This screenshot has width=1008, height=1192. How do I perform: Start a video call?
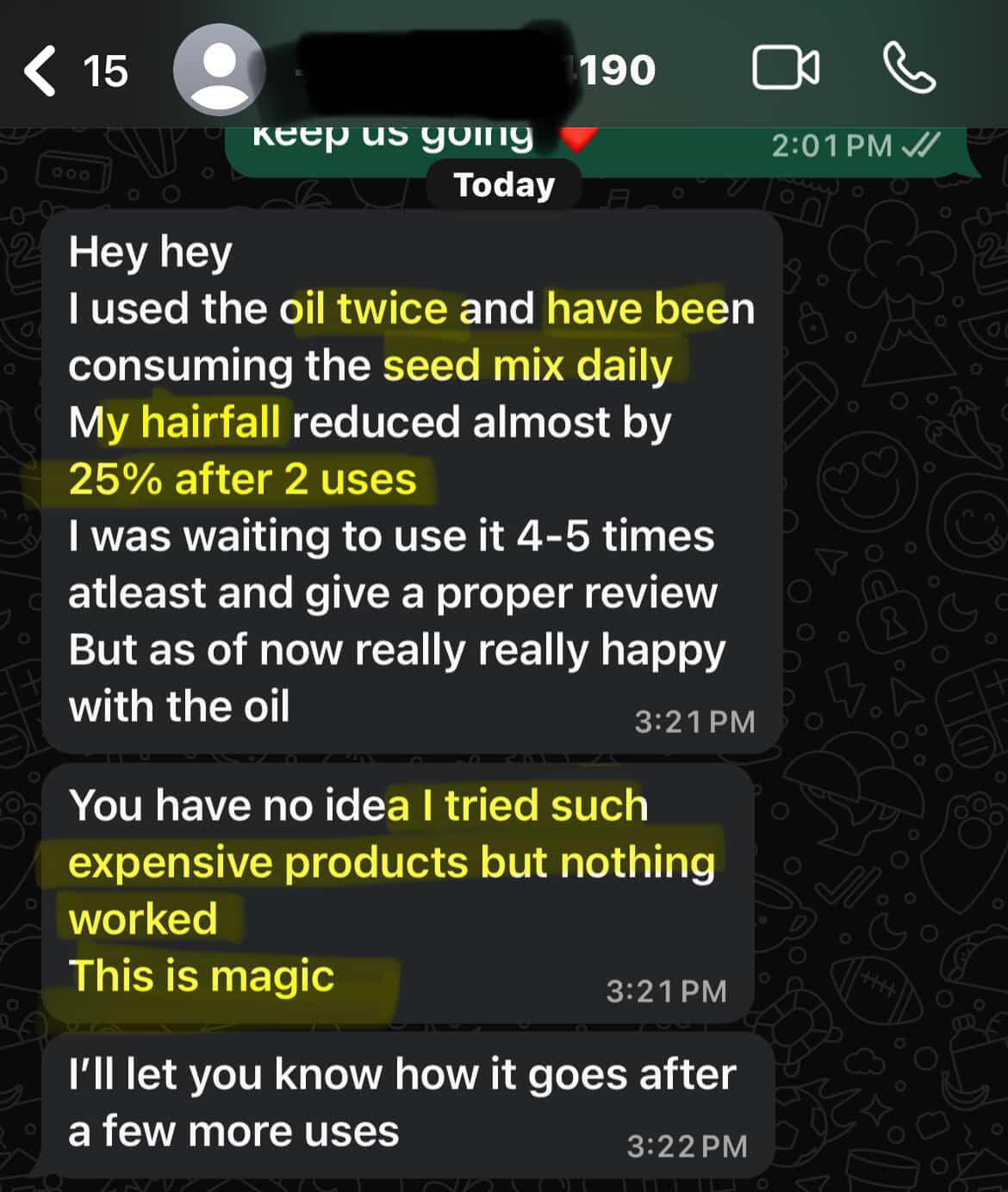pyautogui.click(x=785, y=69)
